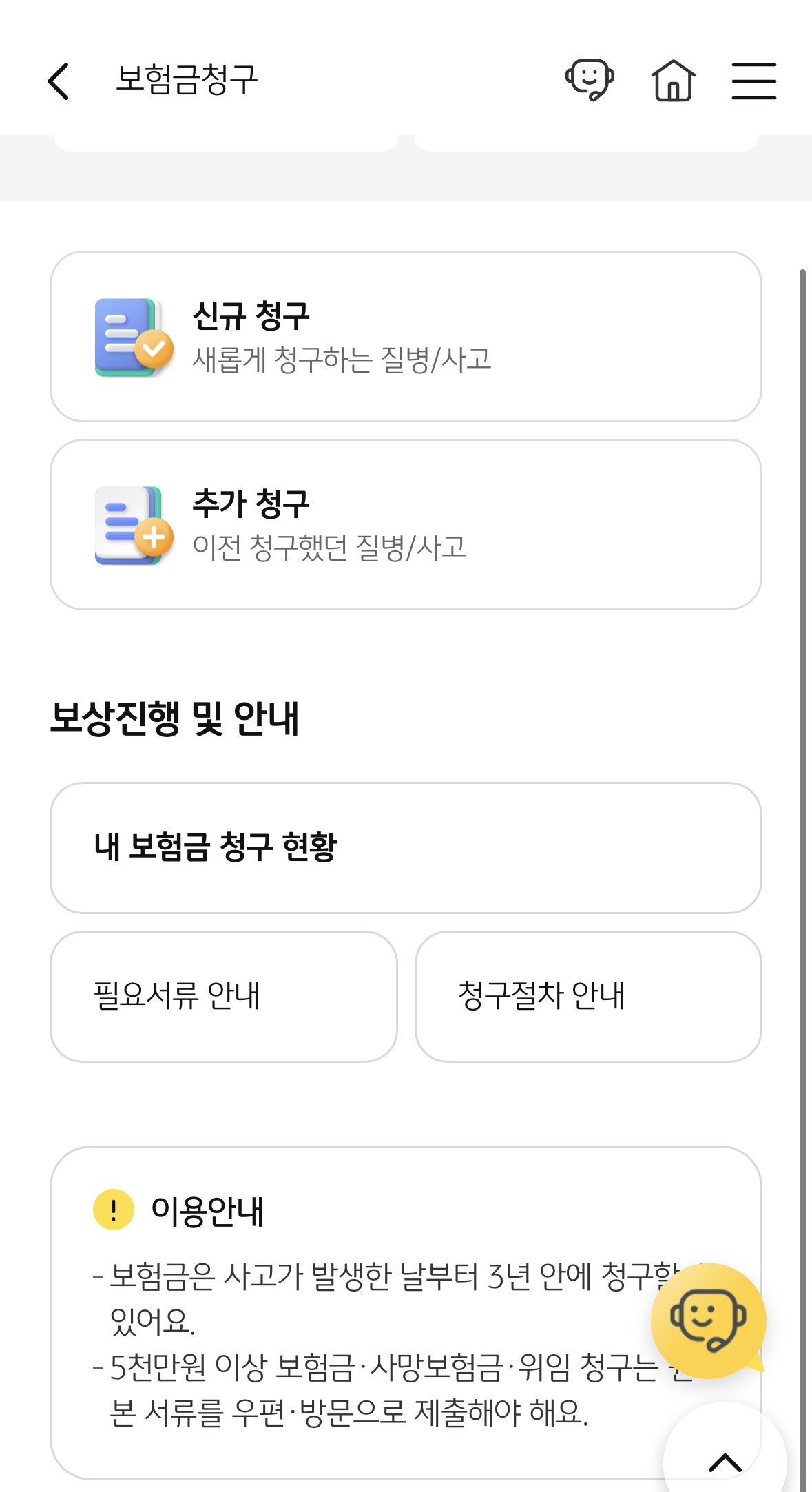Open the hamburger menu
This screenshot has width=812, height=1492.
[753, 81]
